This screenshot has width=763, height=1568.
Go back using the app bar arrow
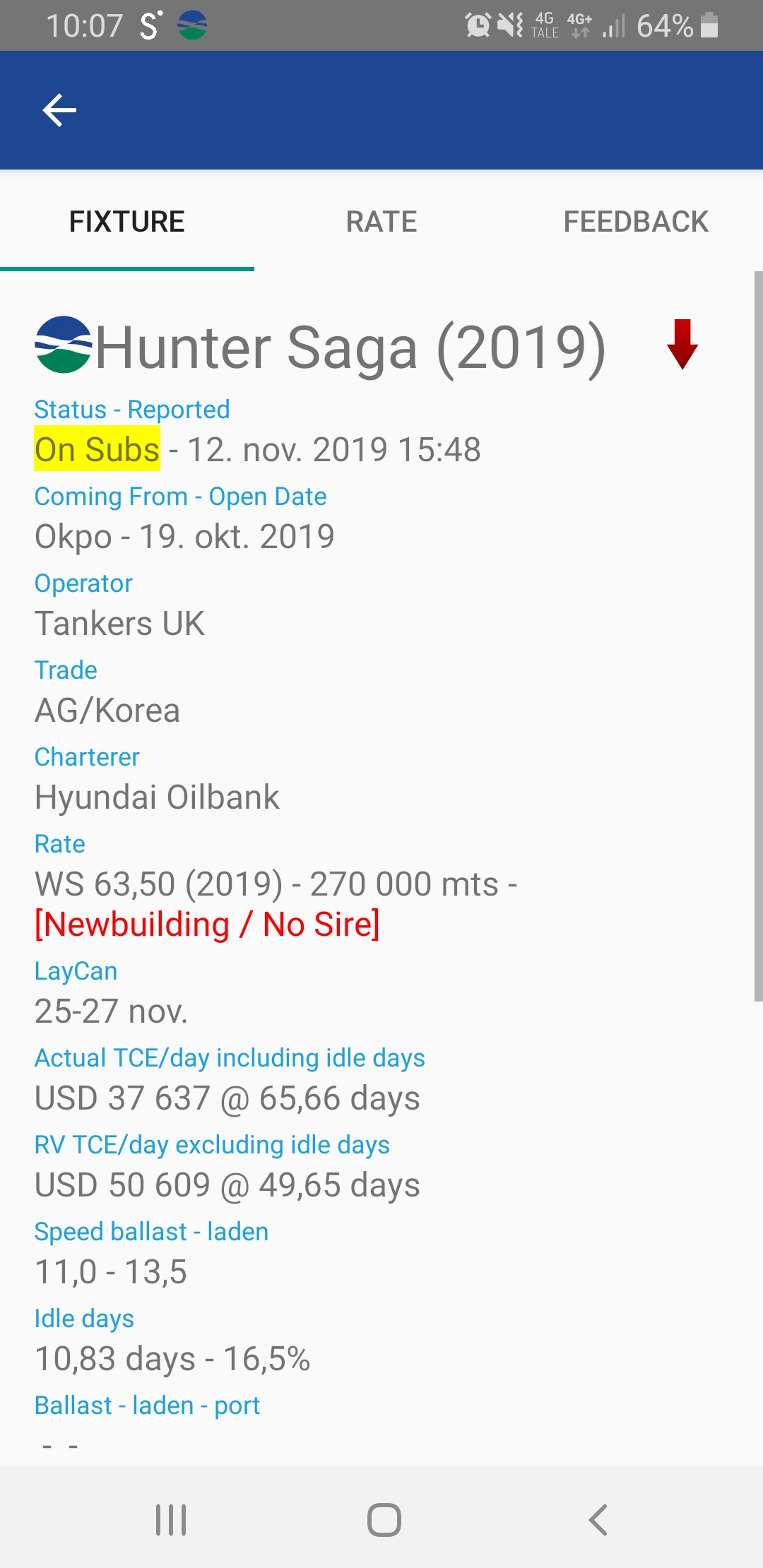click(59, 110)
